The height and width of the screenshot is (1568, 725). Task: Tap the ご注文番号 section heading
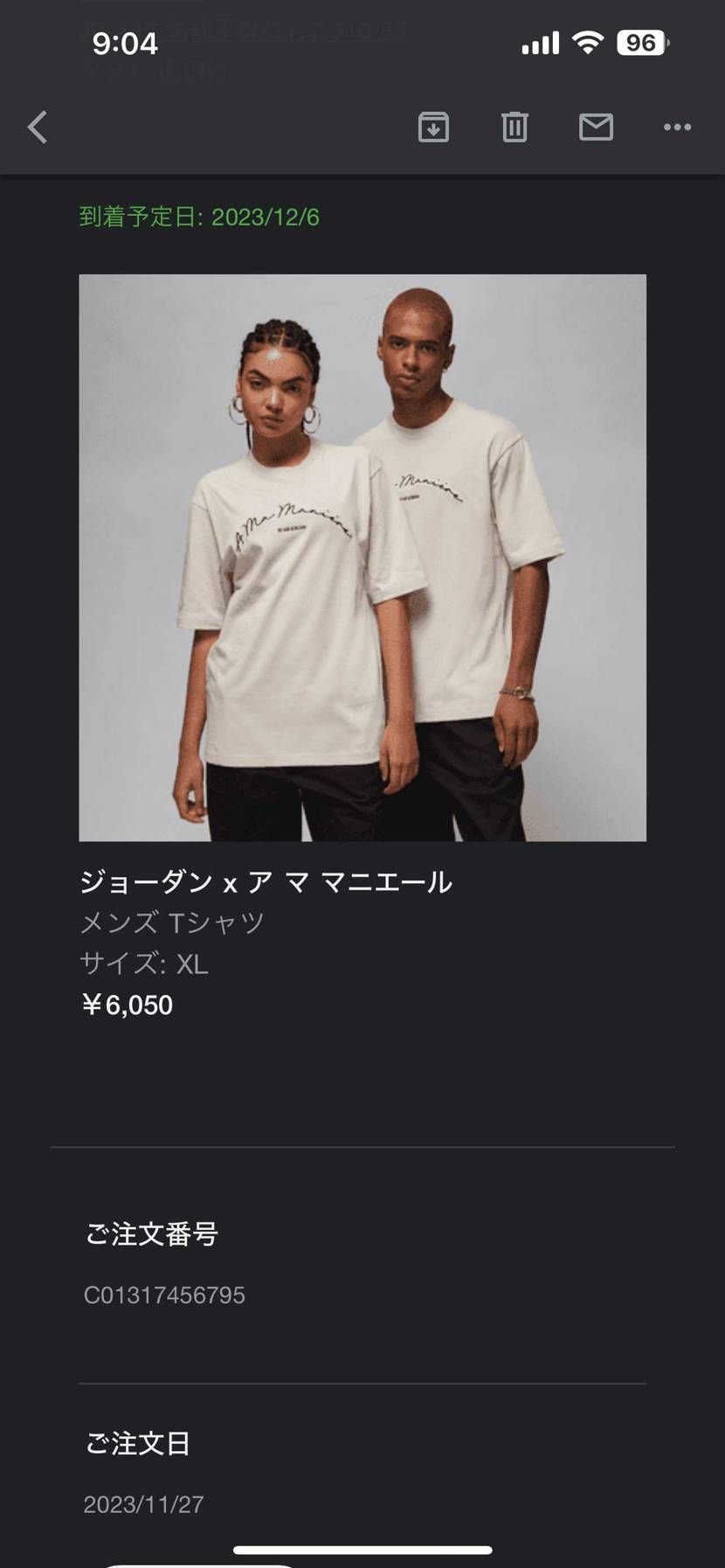(x=152, y=1235)
